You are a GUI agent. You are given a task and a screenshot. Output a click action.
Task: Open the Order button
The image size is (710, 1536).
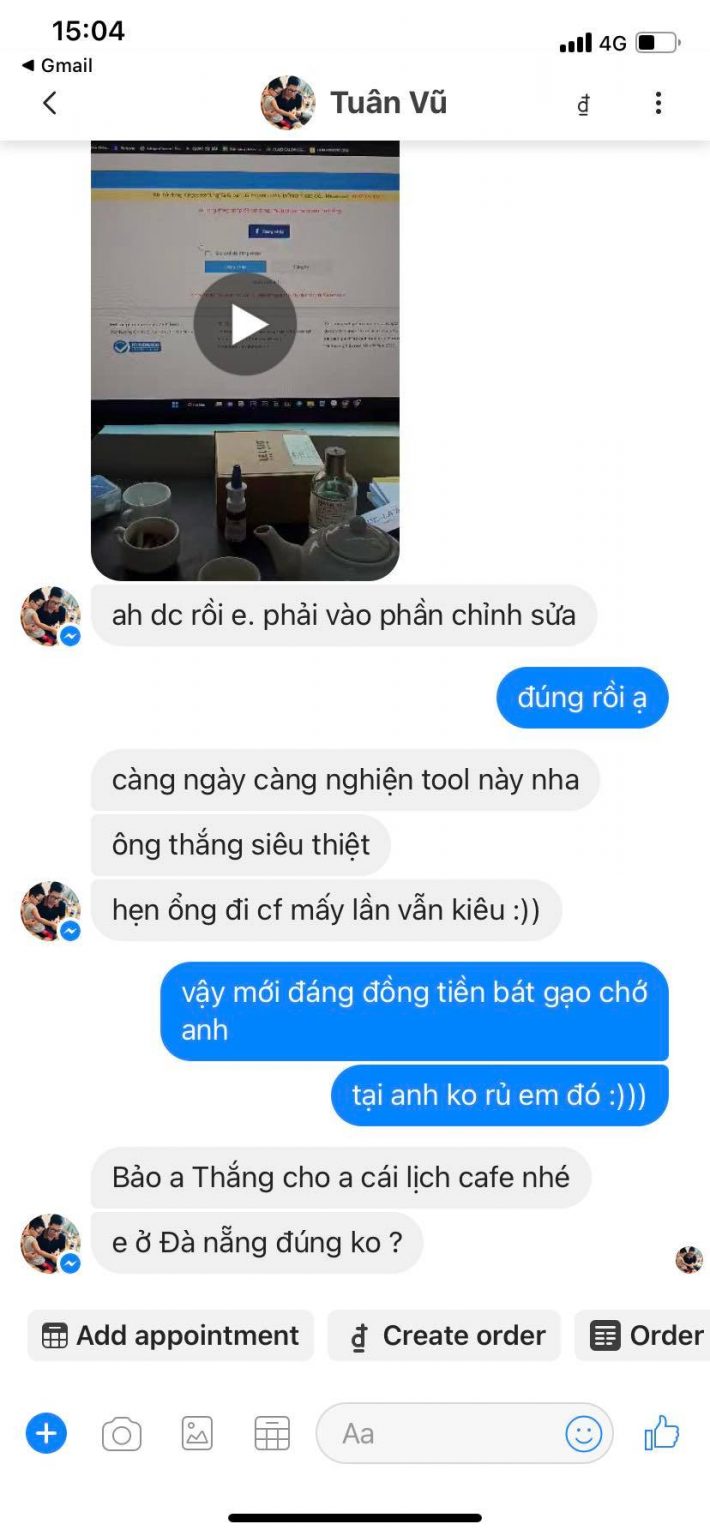[646, 1336]
